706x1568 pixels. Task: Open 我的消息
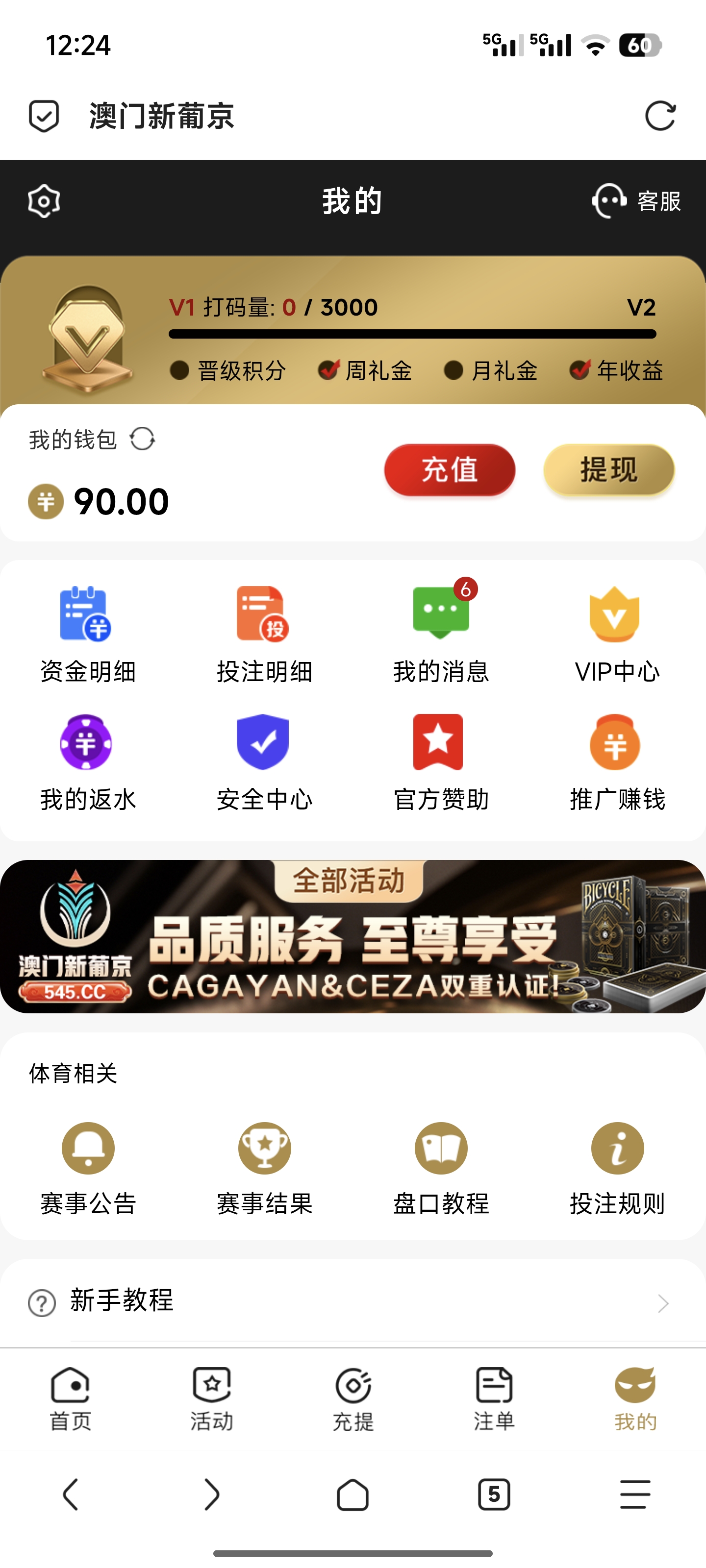(x=441, y=634)
